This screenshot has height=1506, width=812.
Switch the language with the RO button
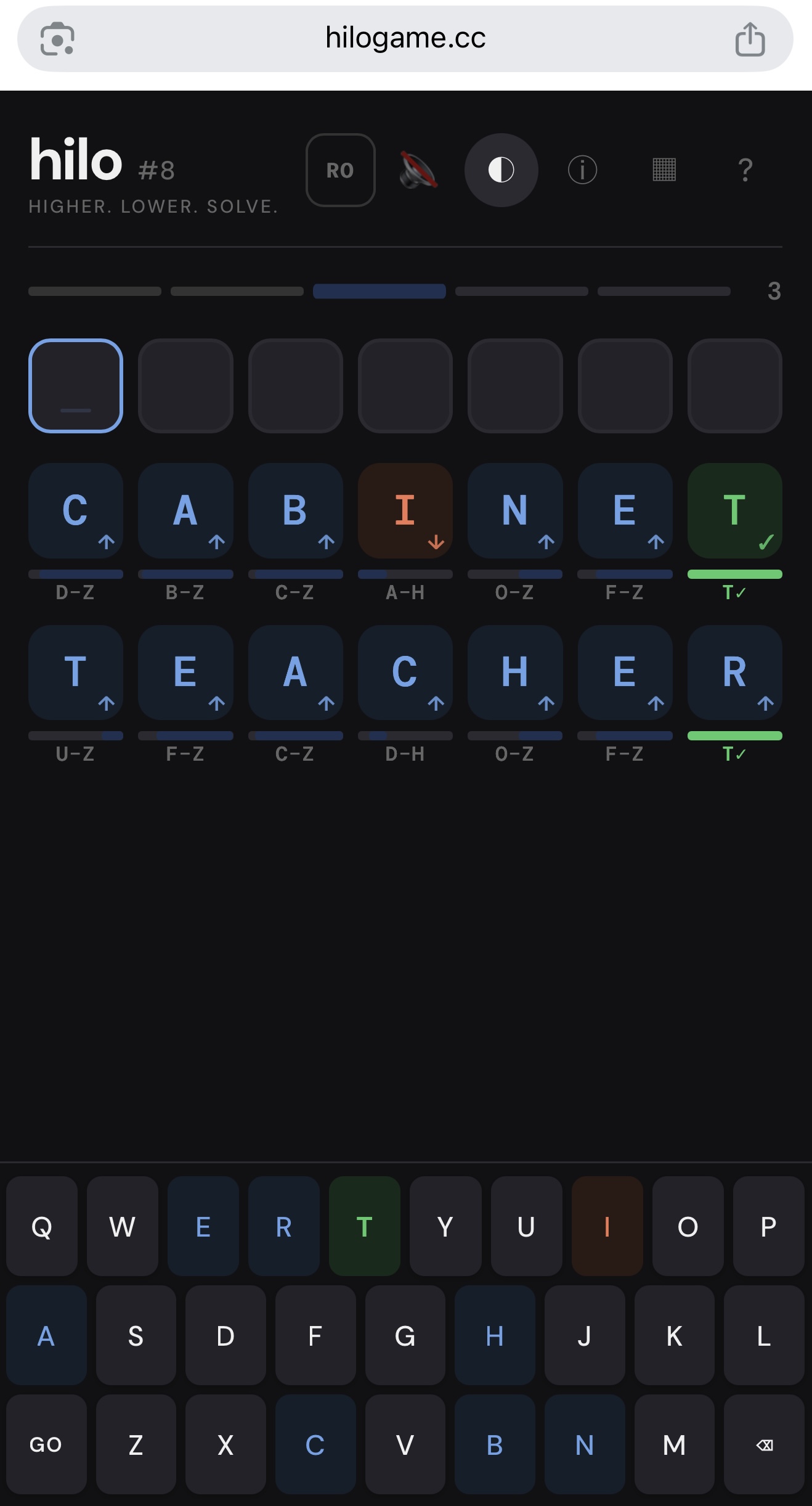tap(340, 170)
